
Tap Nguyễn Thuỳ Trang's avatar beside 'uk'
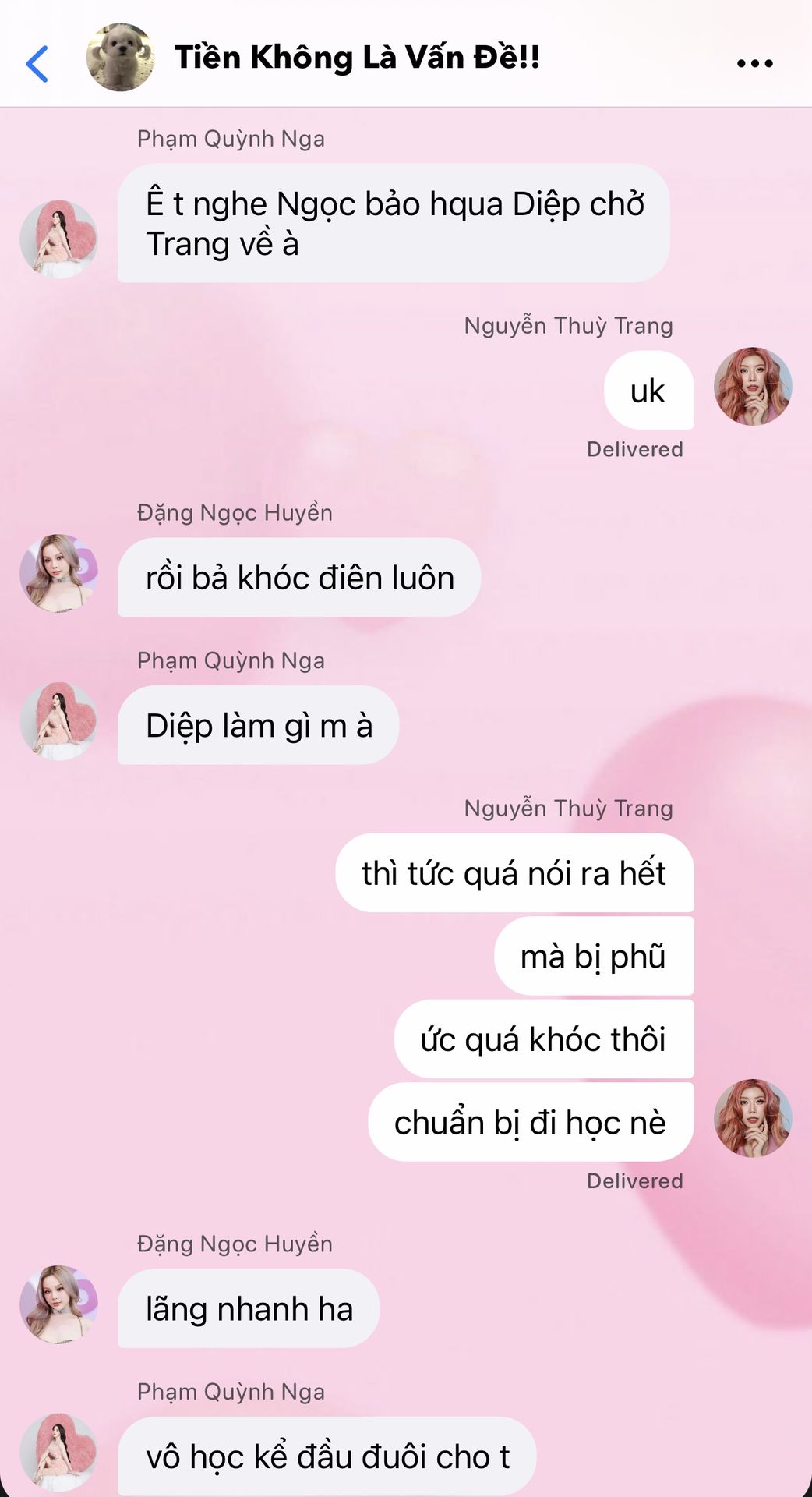753,386
